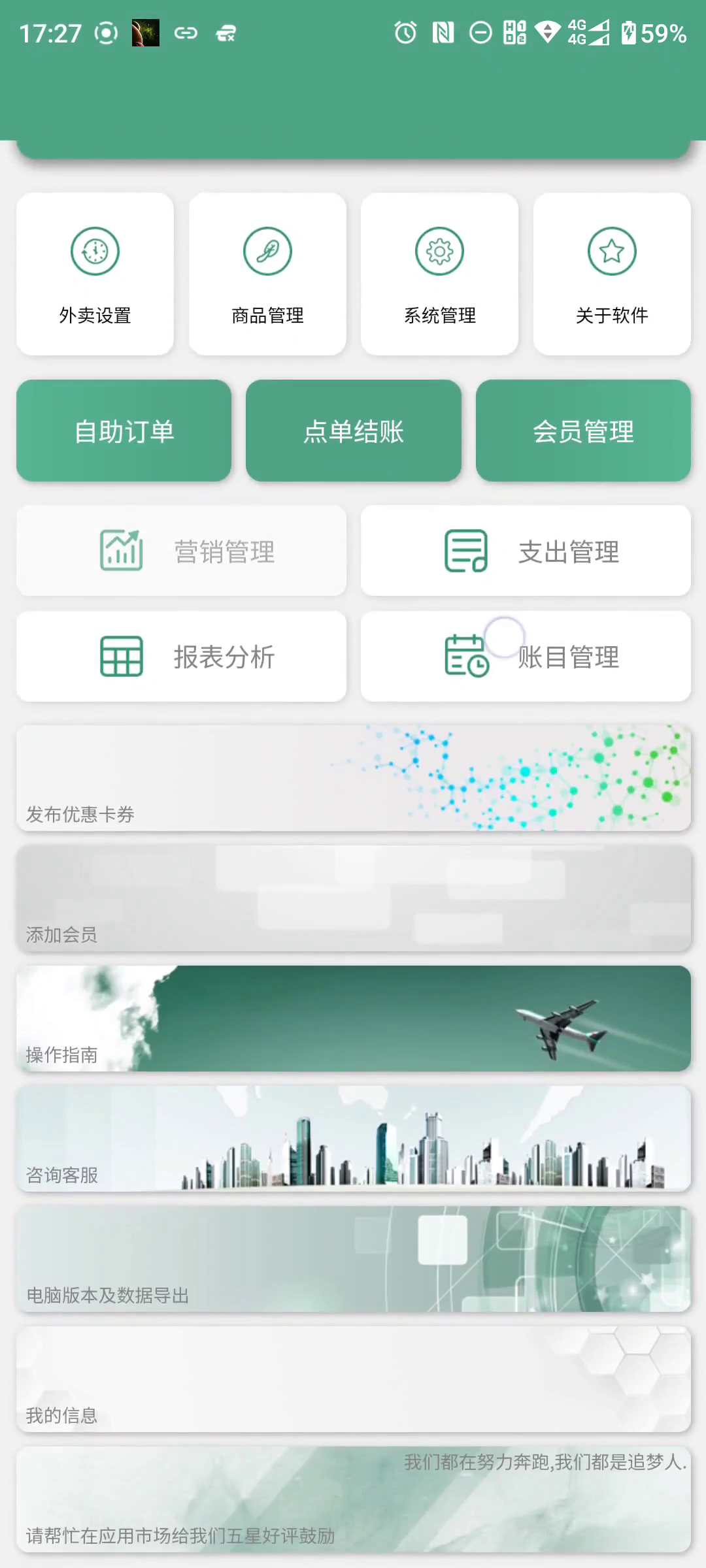Go to 系统管理 system management

pos(439,274)
